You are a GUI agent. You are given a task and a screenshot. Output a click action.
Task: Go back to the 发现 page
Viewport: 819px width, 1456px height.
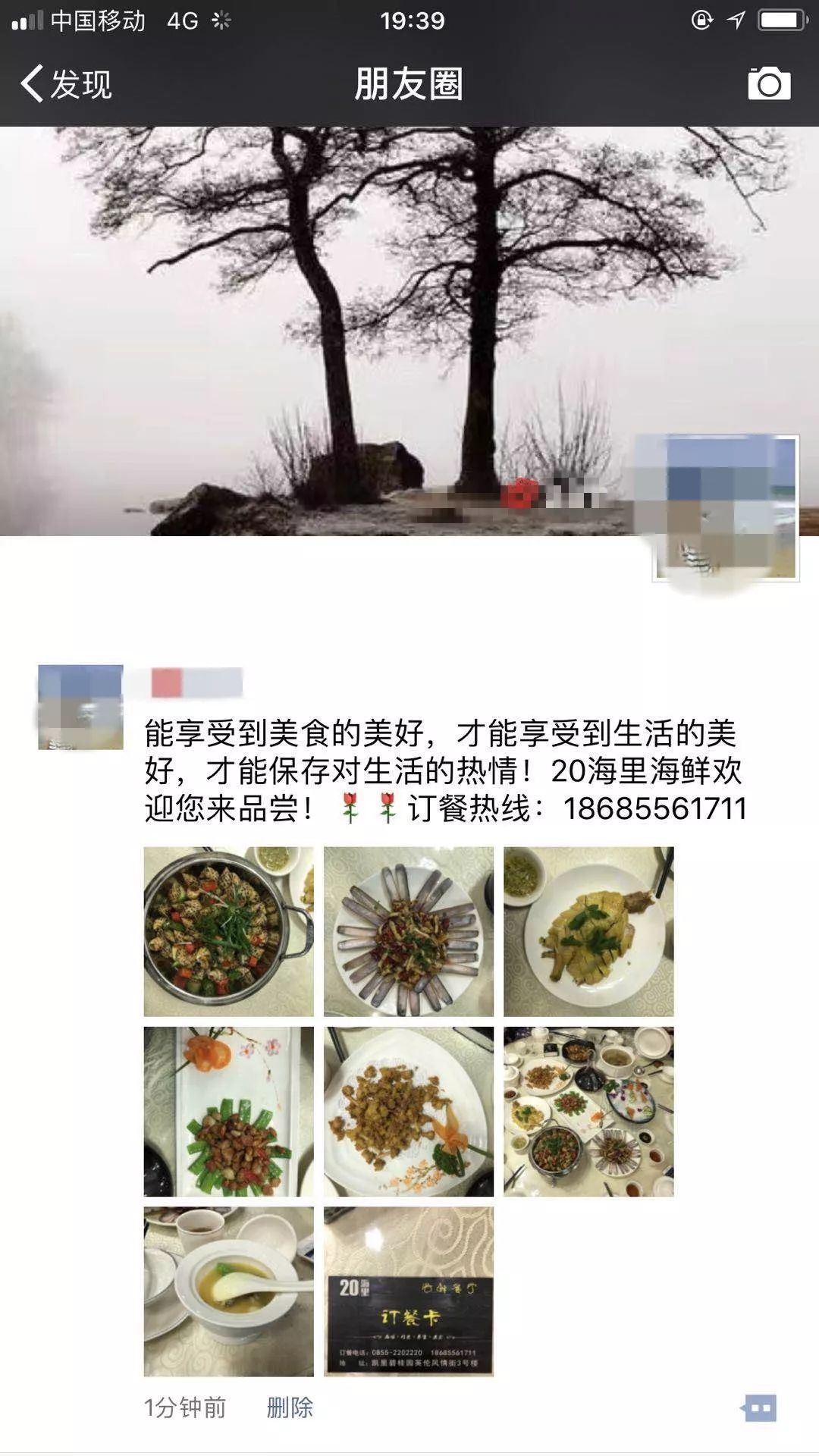[x=67, y=83]
